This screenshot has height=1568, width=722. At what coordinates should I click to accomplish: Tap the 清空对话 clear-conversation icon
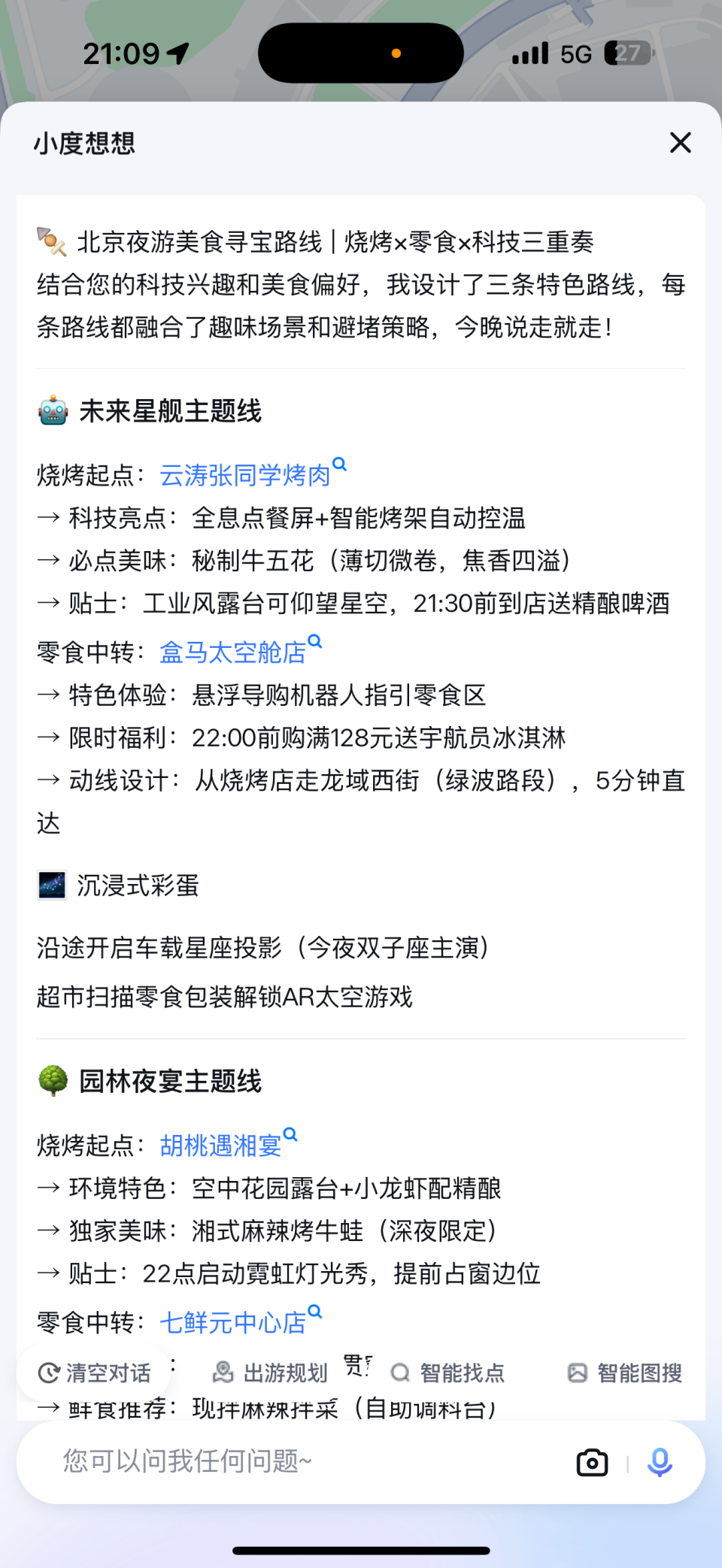coord(49,1373)
